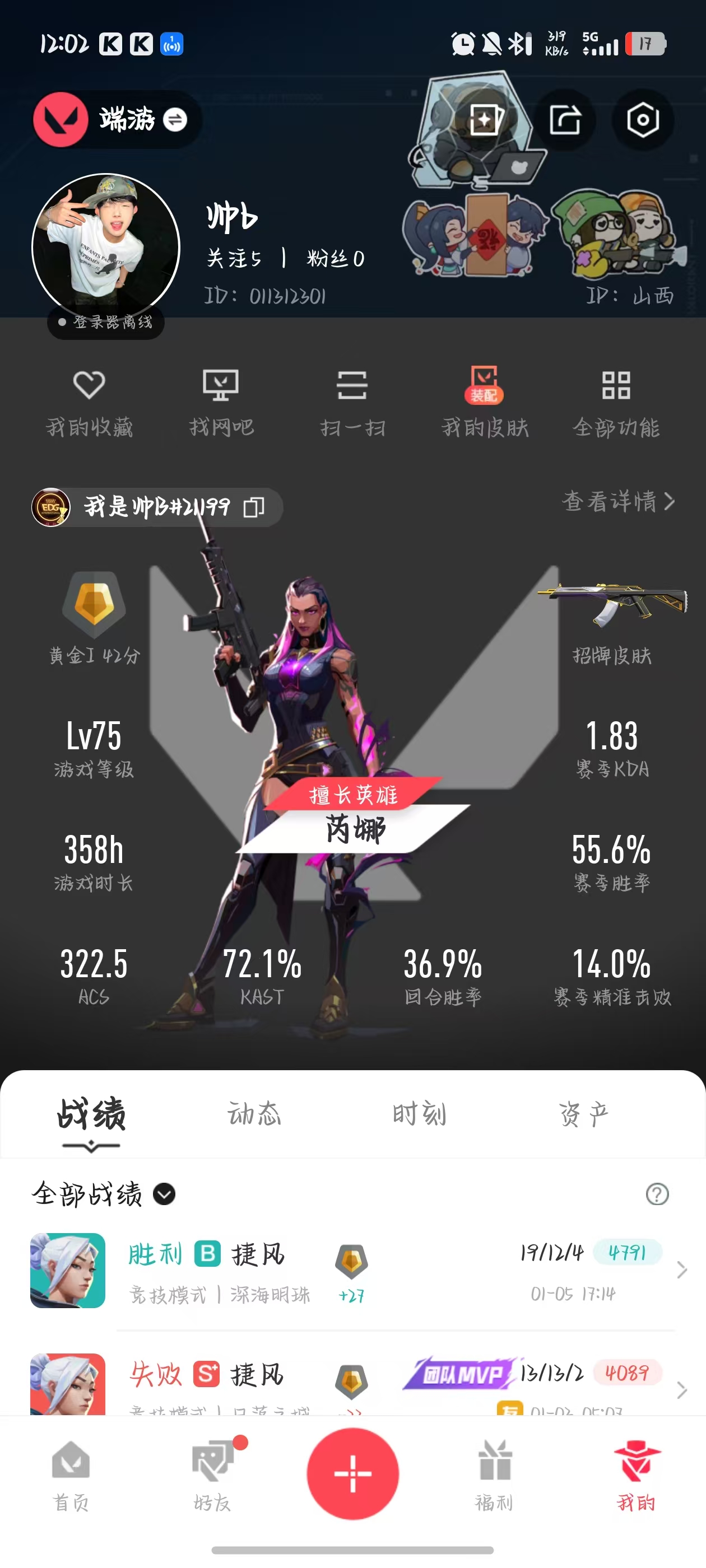Switch to the 动态 tab
Screen dimensions: 706x1568
[254, 1114]
